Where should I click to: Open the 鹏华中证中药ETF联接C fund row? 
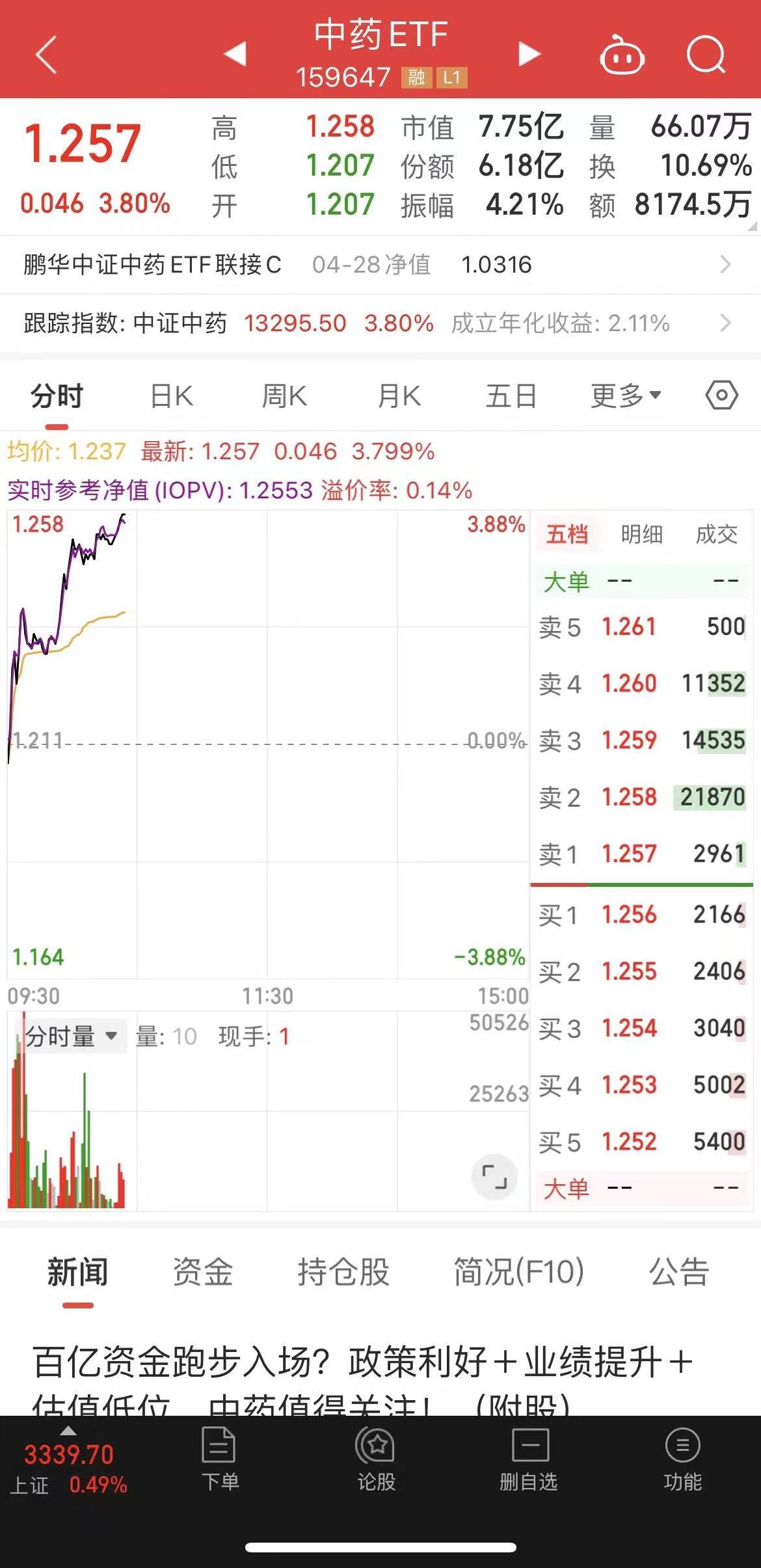click(380, 265)
